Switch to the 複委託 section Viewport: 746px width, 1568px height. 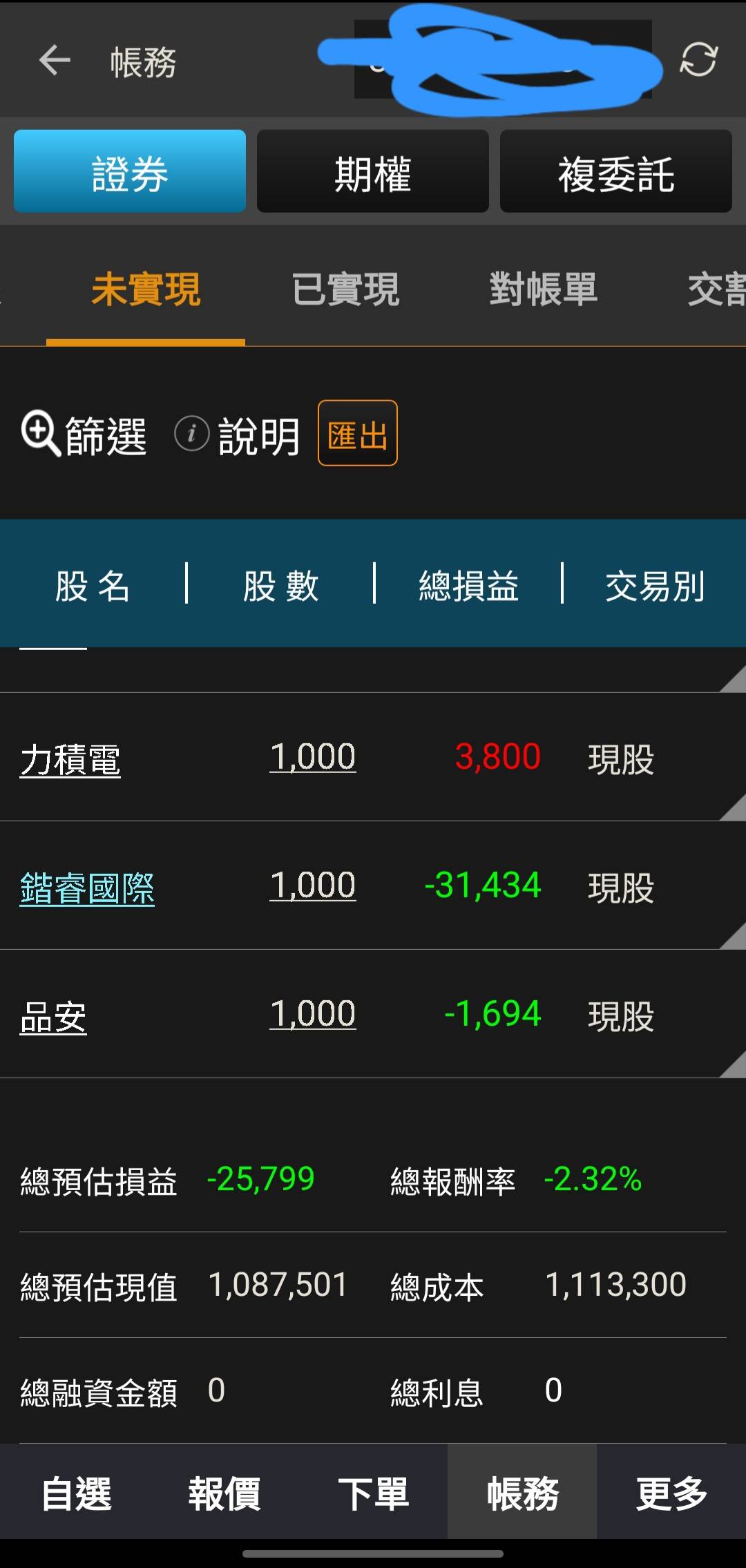[x=615, y=171]
